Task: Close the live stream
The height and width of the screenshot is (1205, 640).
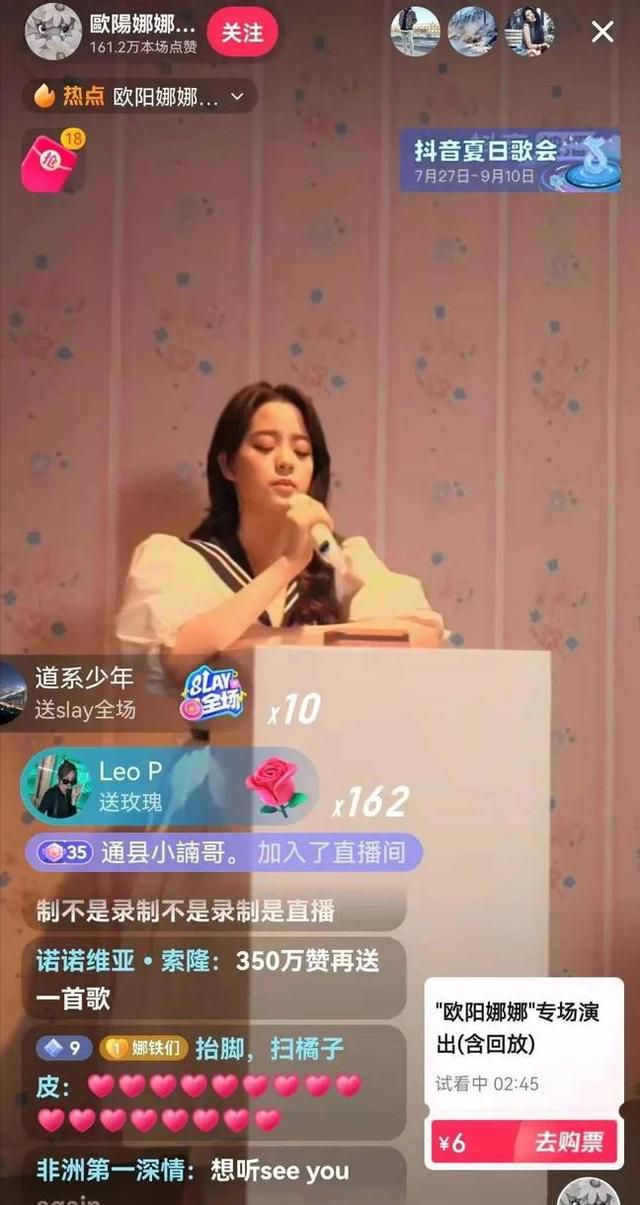Action: (603, 32)
